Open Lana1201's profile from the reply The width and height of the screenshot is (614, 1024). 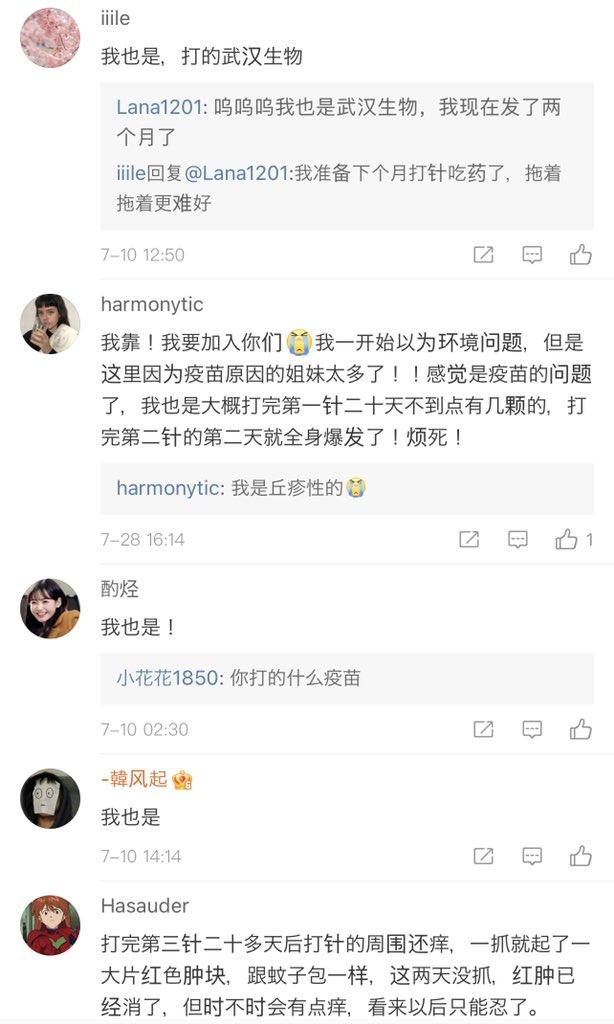pos(158,107)
